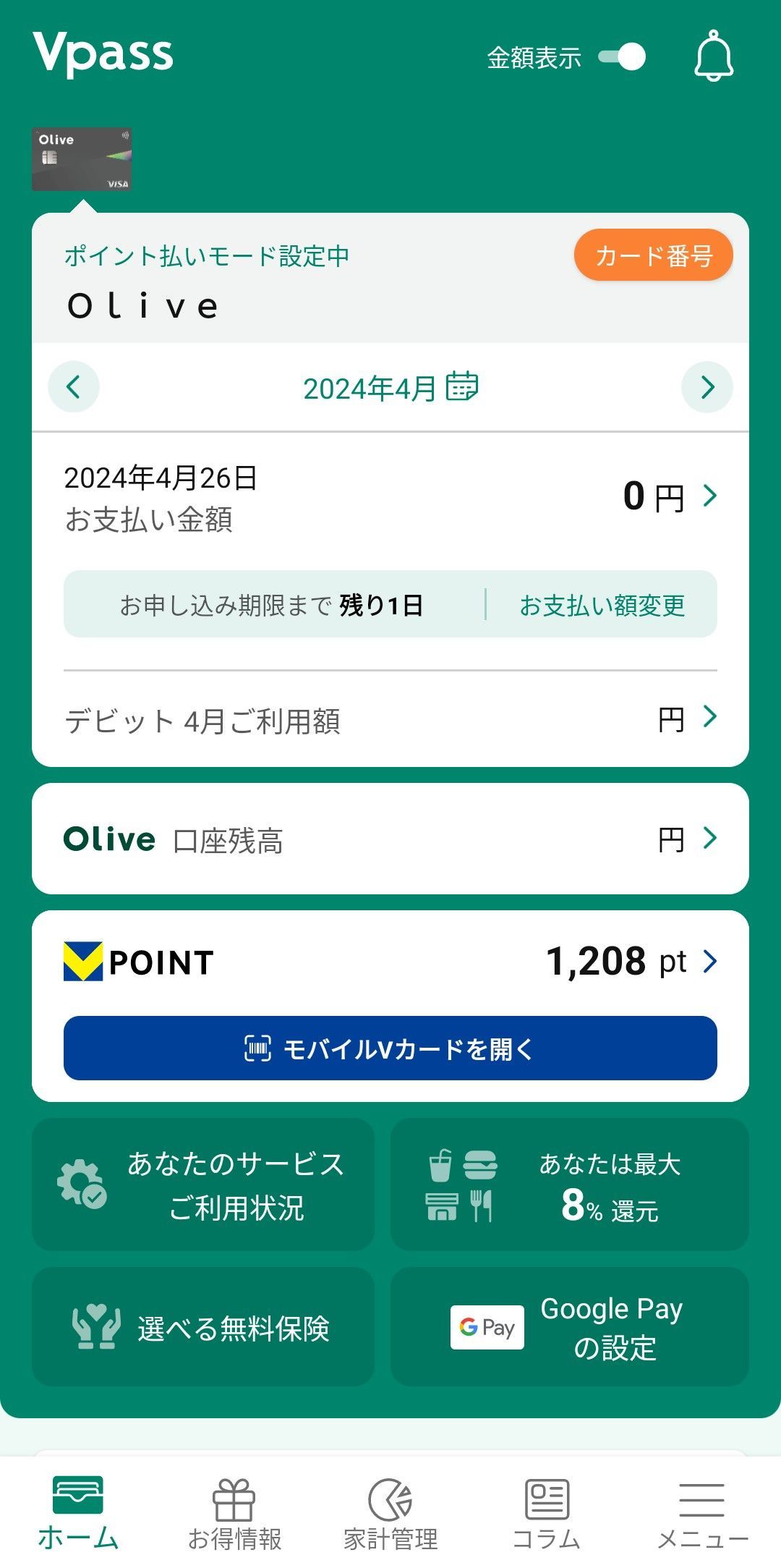Viewport: 781px width, 1568px height.
Task: Go to previous month with left chevron
Action: coord(73,388)
